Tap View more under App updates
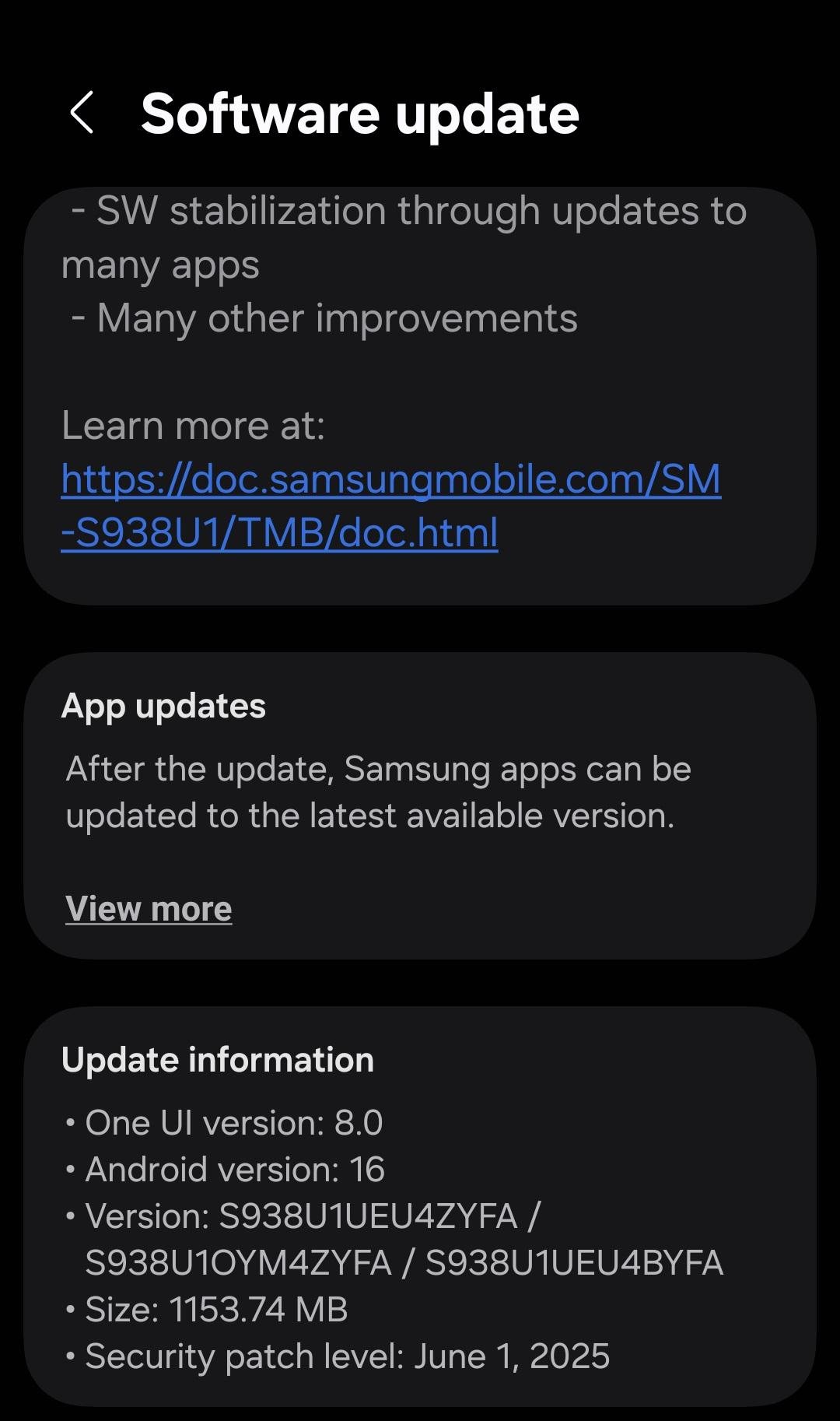 (149, 909)
